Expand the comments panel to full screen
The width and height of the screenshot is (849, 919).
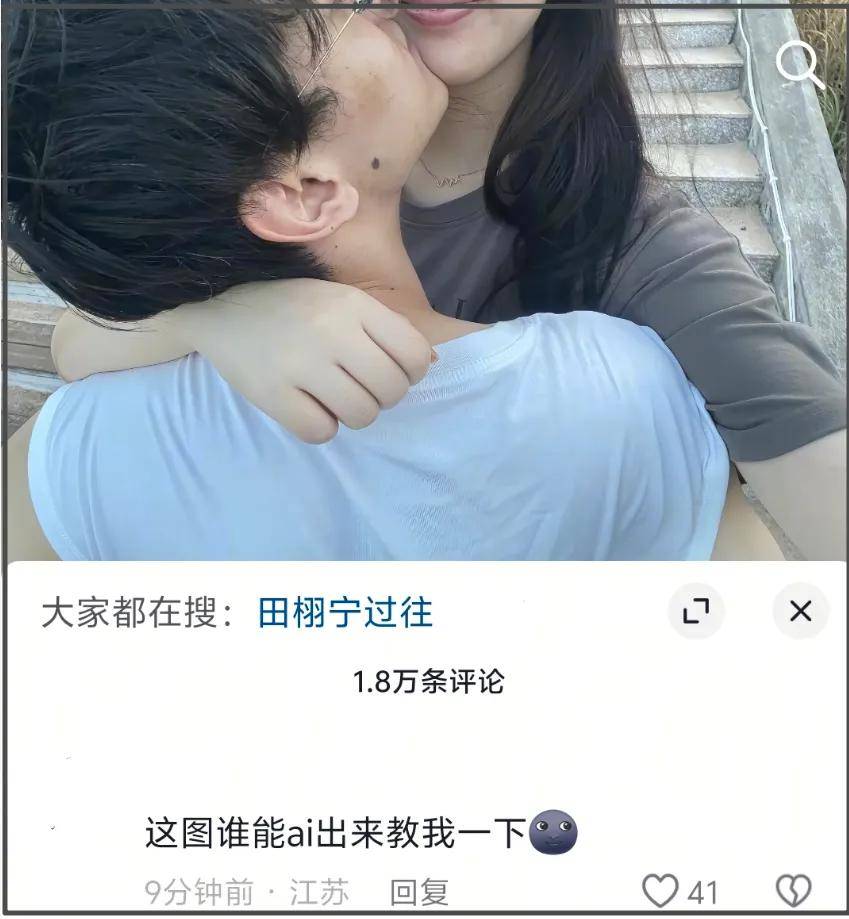[x=695, y=611]
